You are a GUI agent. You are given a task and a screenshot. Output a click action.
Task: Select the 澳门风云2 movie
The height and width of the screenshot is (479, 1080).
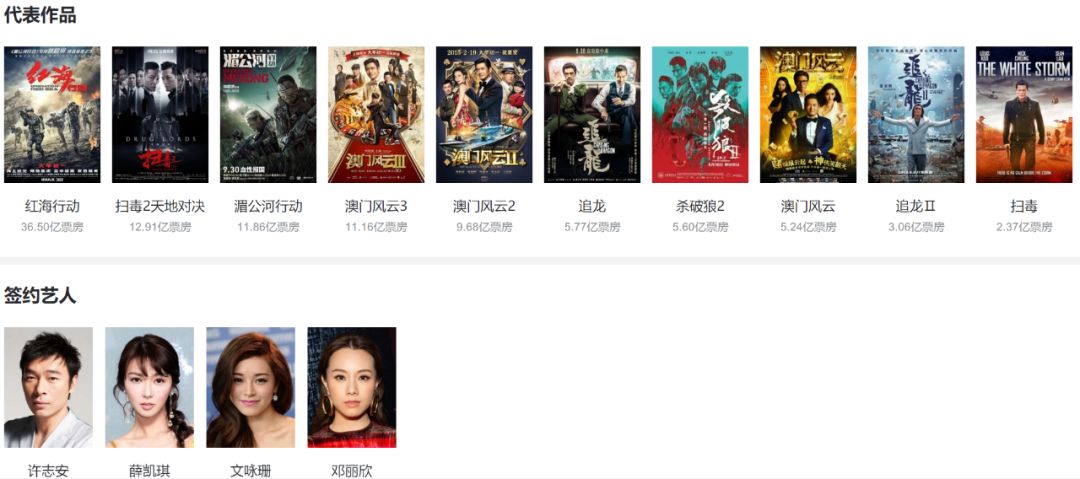point(484,115)
